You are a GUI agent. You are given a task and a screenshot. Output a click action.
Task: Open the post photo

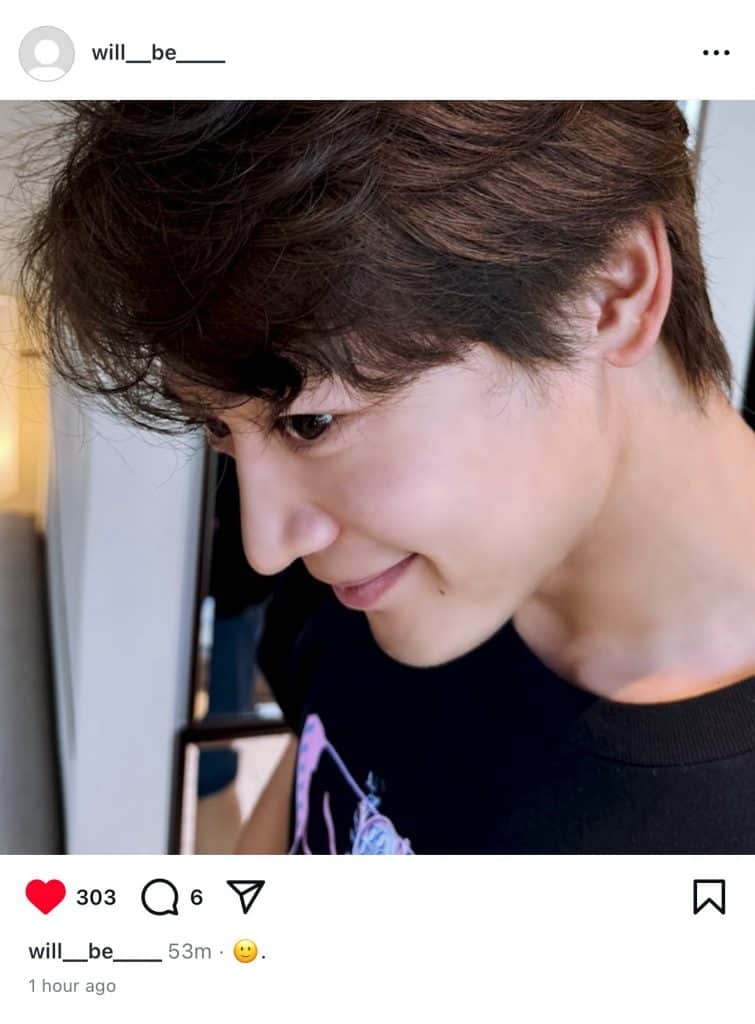(x=377, y=477)
